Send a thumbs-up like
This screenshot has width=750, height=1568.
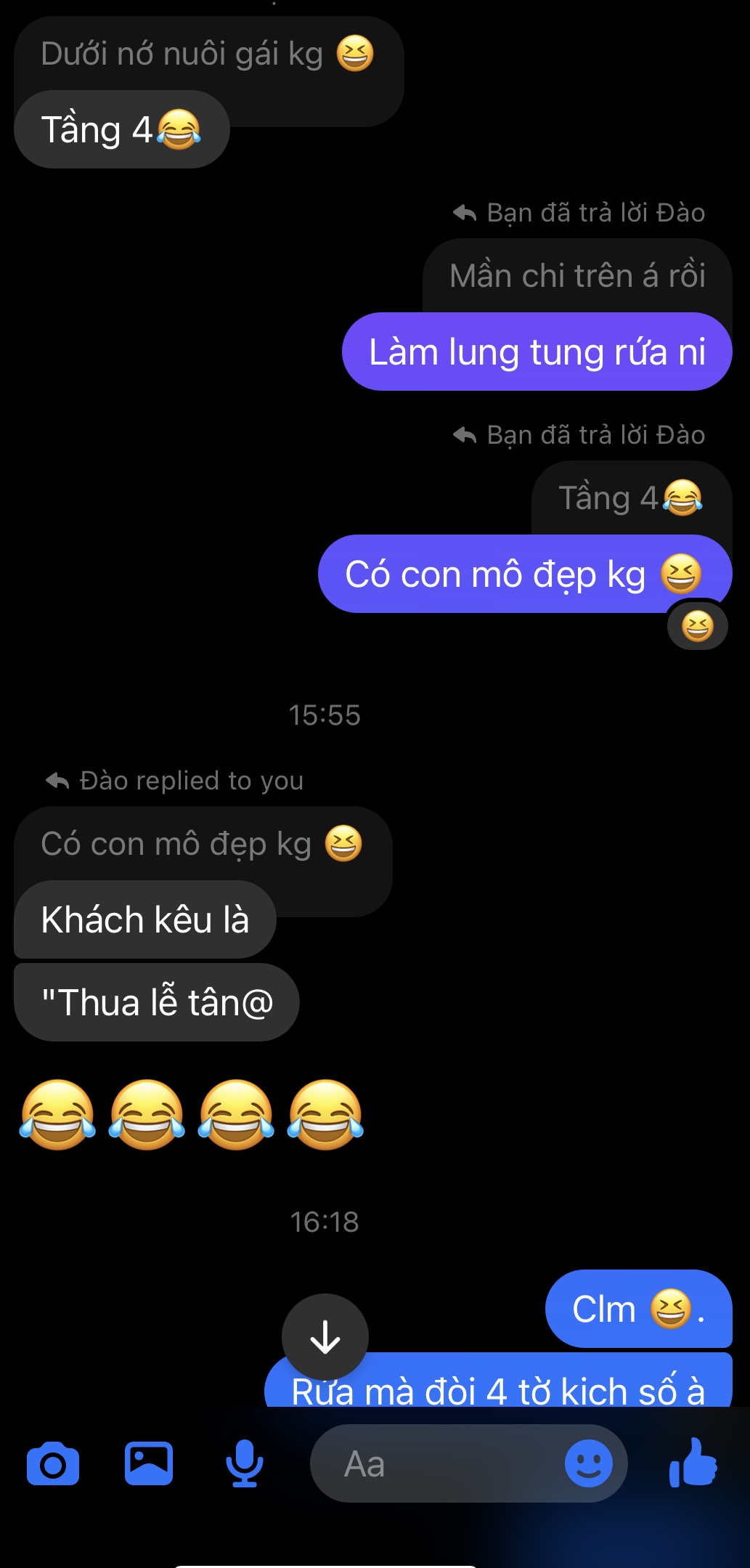pyautogui.click(x=693, y=1464)
